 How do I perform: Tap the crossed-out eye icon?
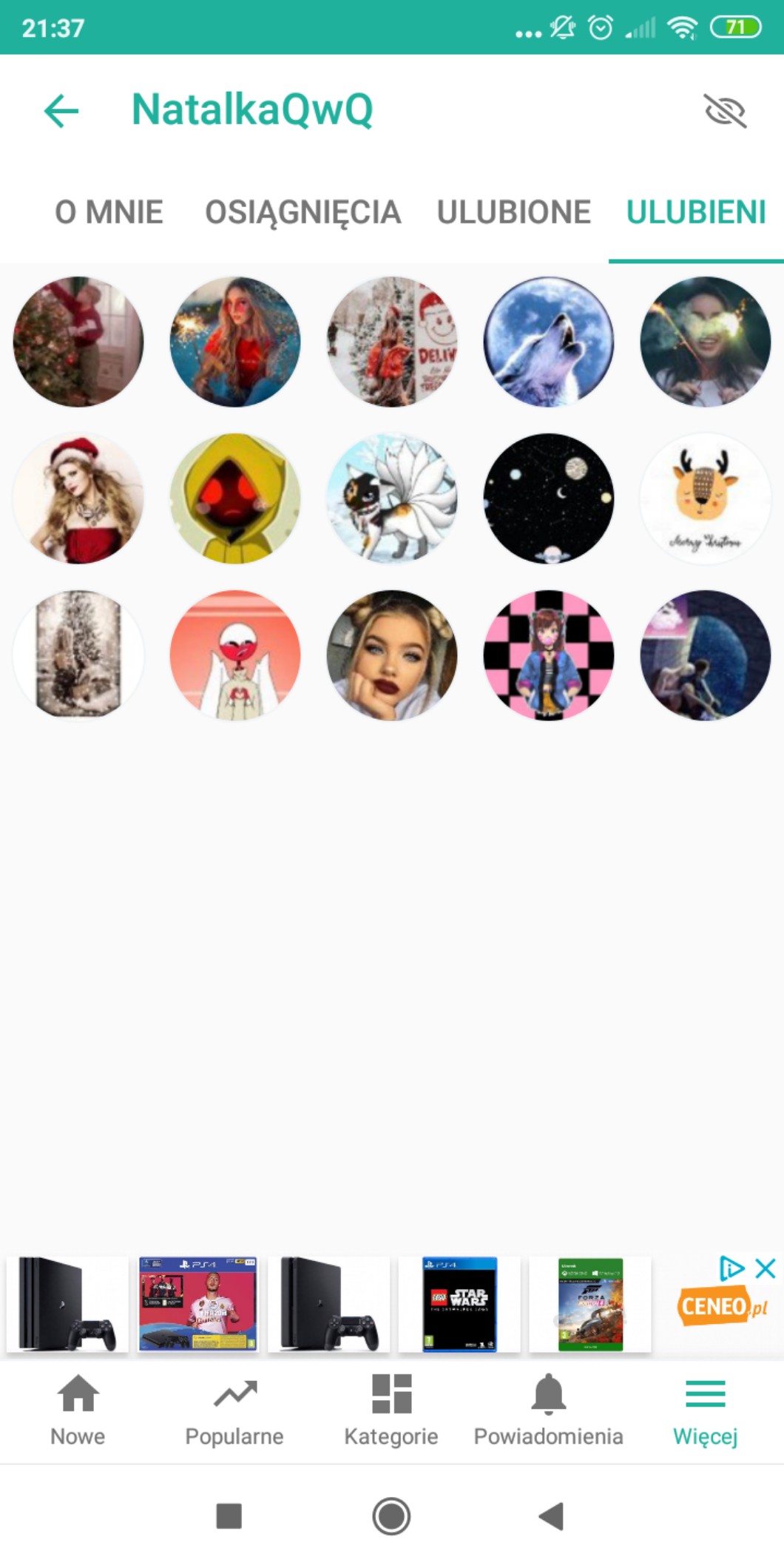pyautogui.click(x=725, y=111)
